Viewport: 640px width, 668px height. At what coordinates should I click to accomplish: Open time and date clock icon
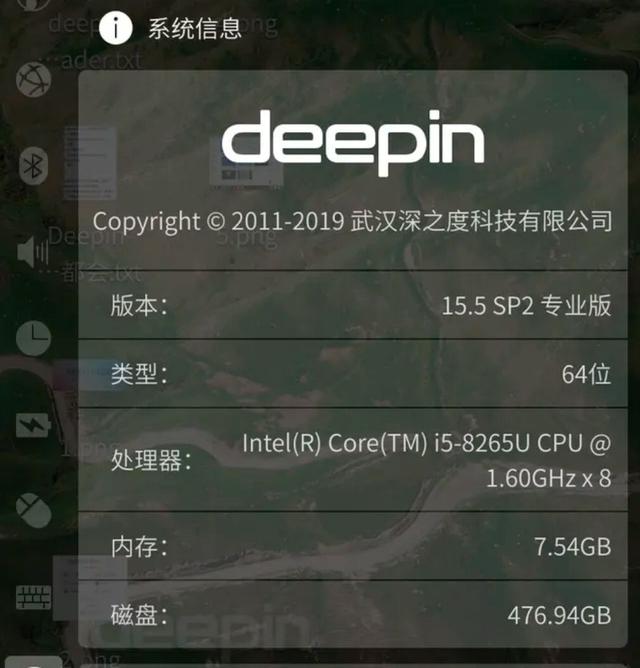(x=33, y=338)
